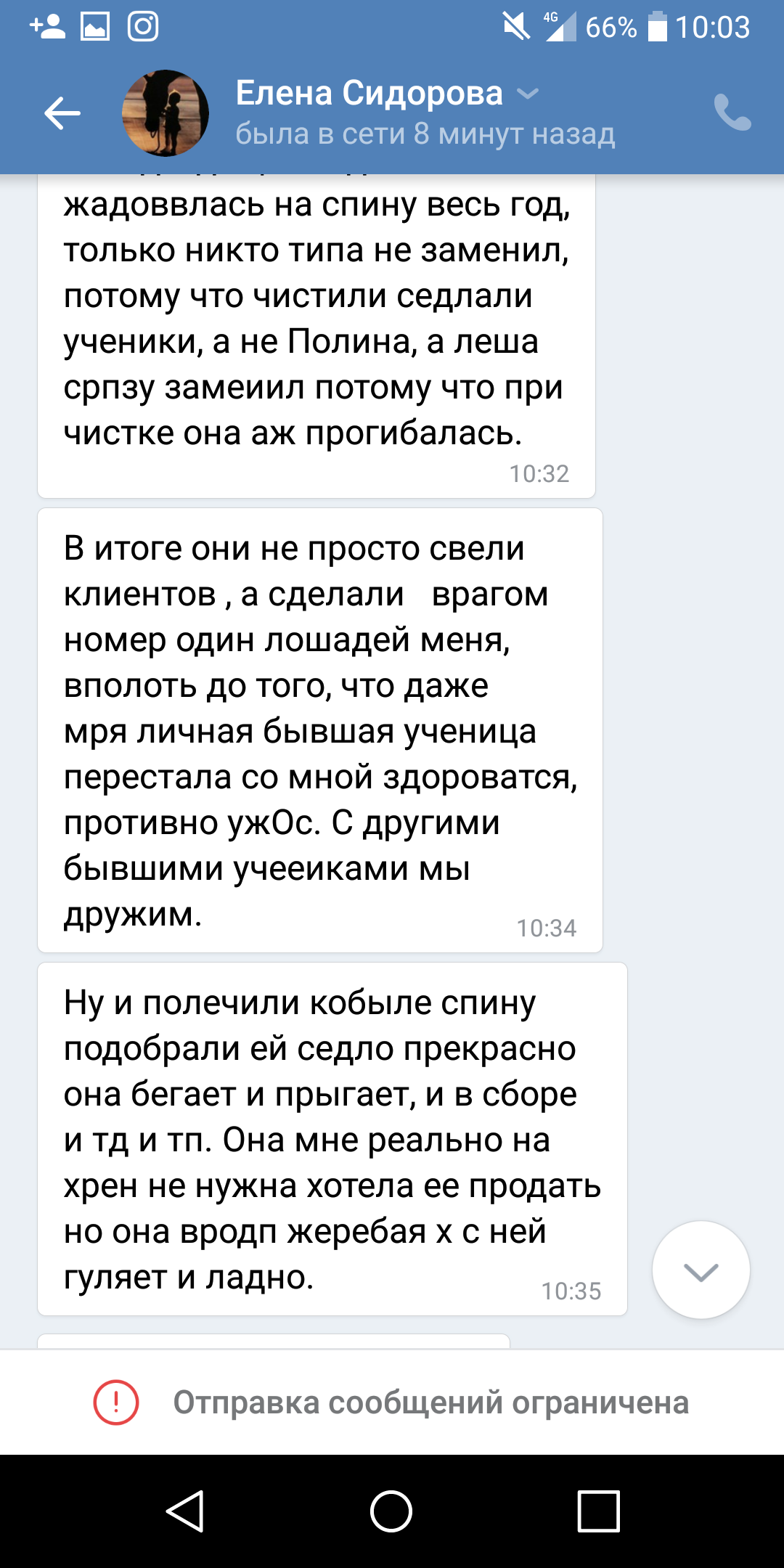Call Елена Сидорова with the phone icon
Screen dimensions: 784x1568
click(732, 113)
